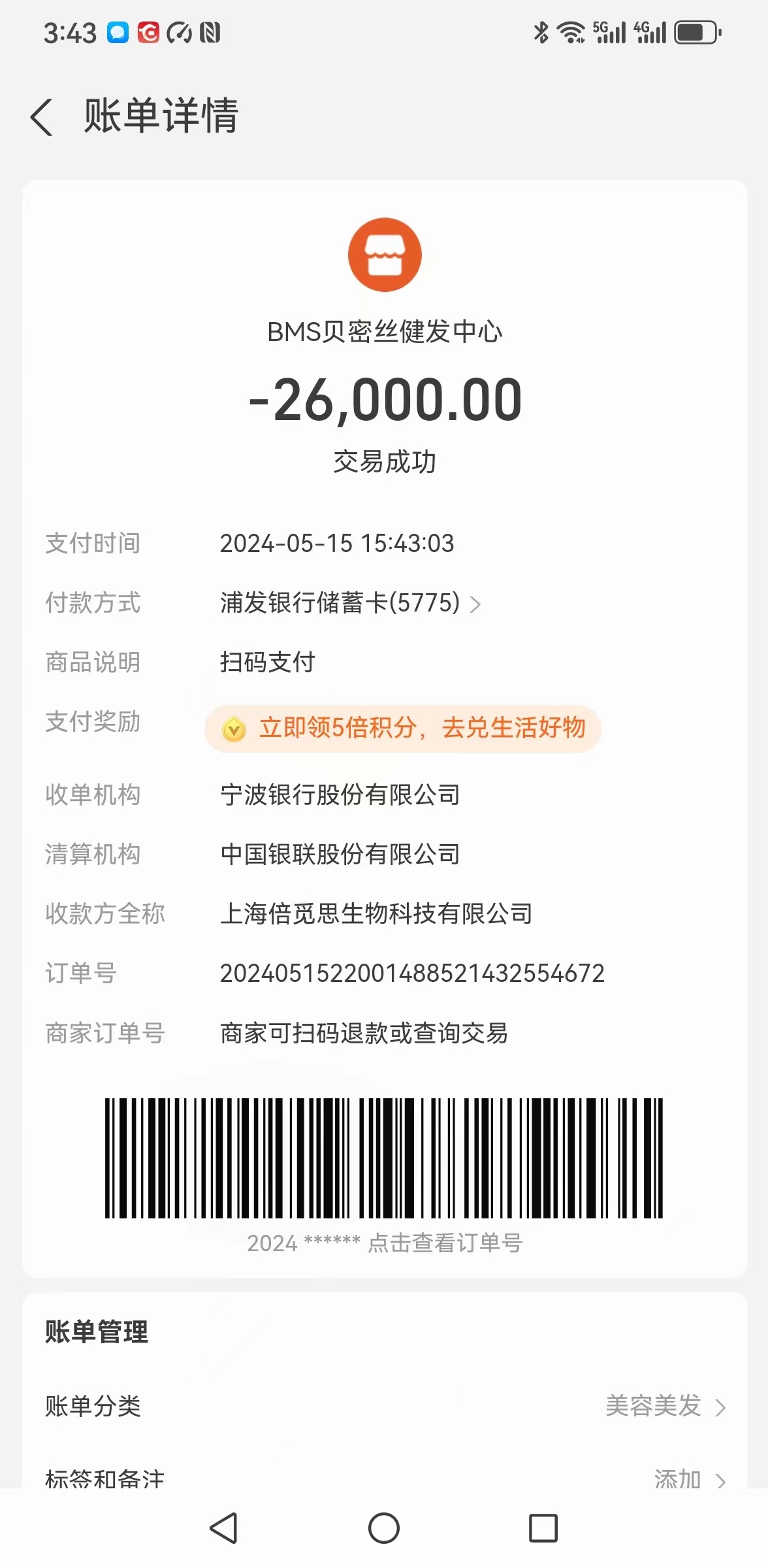Go back from the 账单详情 page
This screenshot has width=768, height=1568.
pos(42,117)
